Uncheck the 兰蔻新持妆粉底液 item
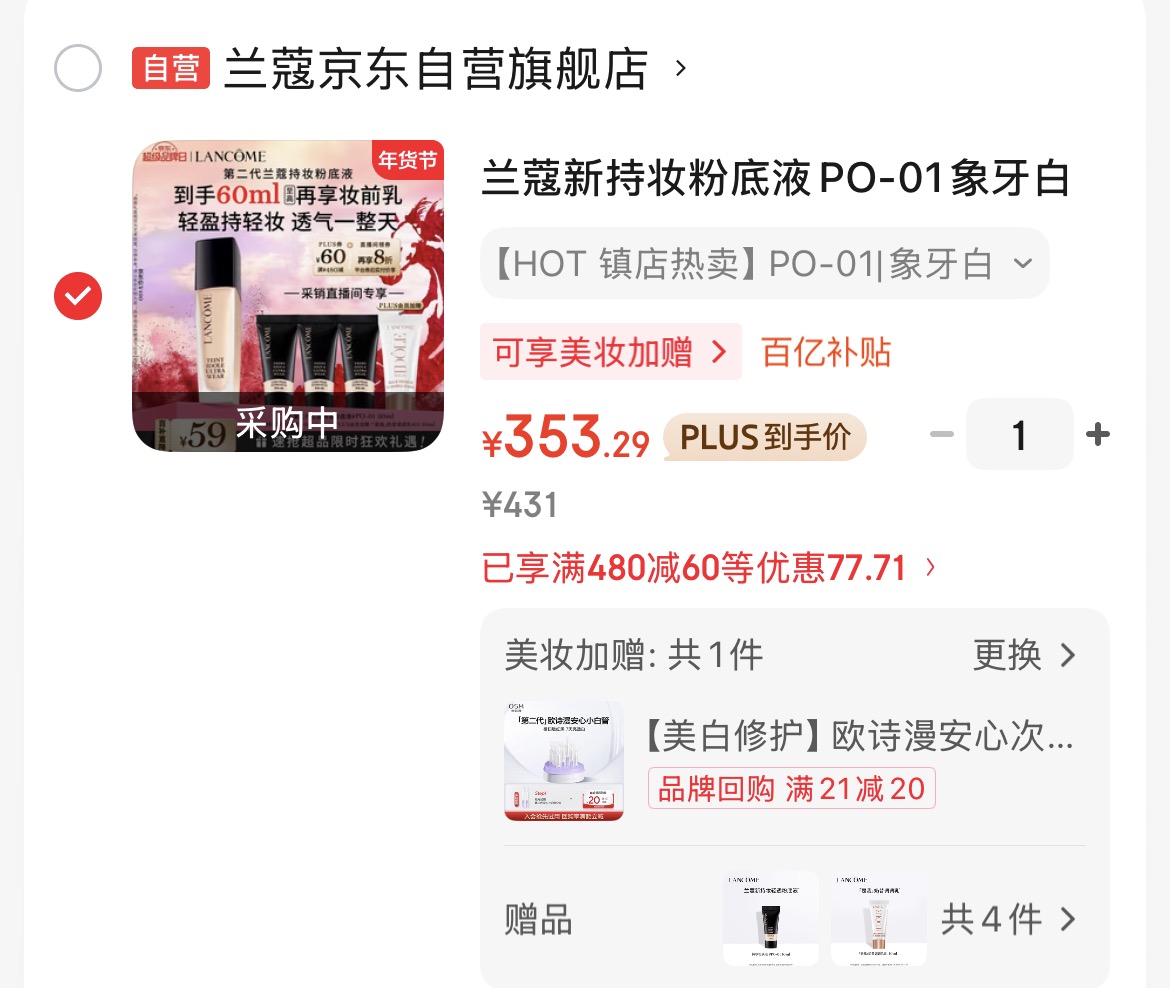This screenshot has width=1170, height=988. click(78, 296)
